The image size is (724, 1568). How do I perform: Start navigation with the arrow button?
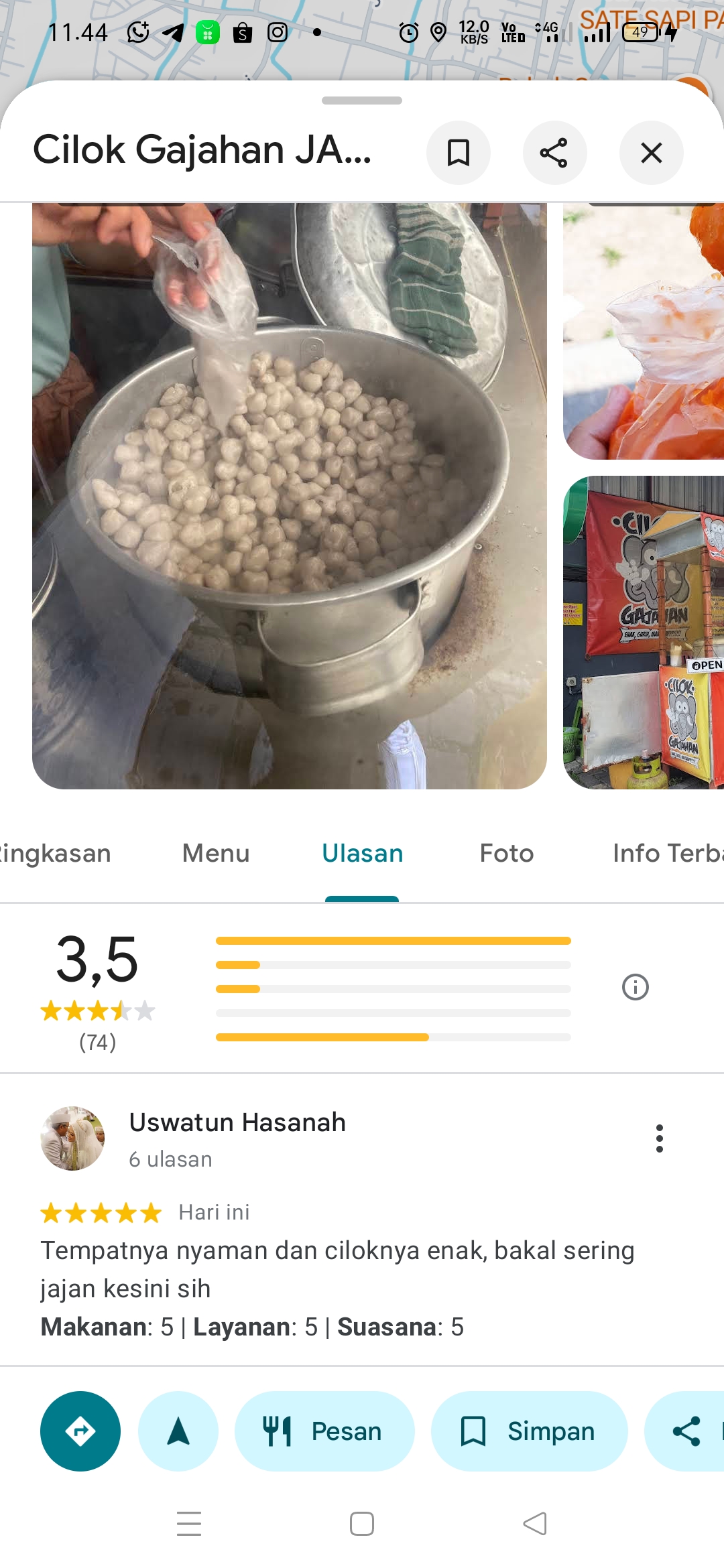pyautogui.click(x=178, y=1431)
